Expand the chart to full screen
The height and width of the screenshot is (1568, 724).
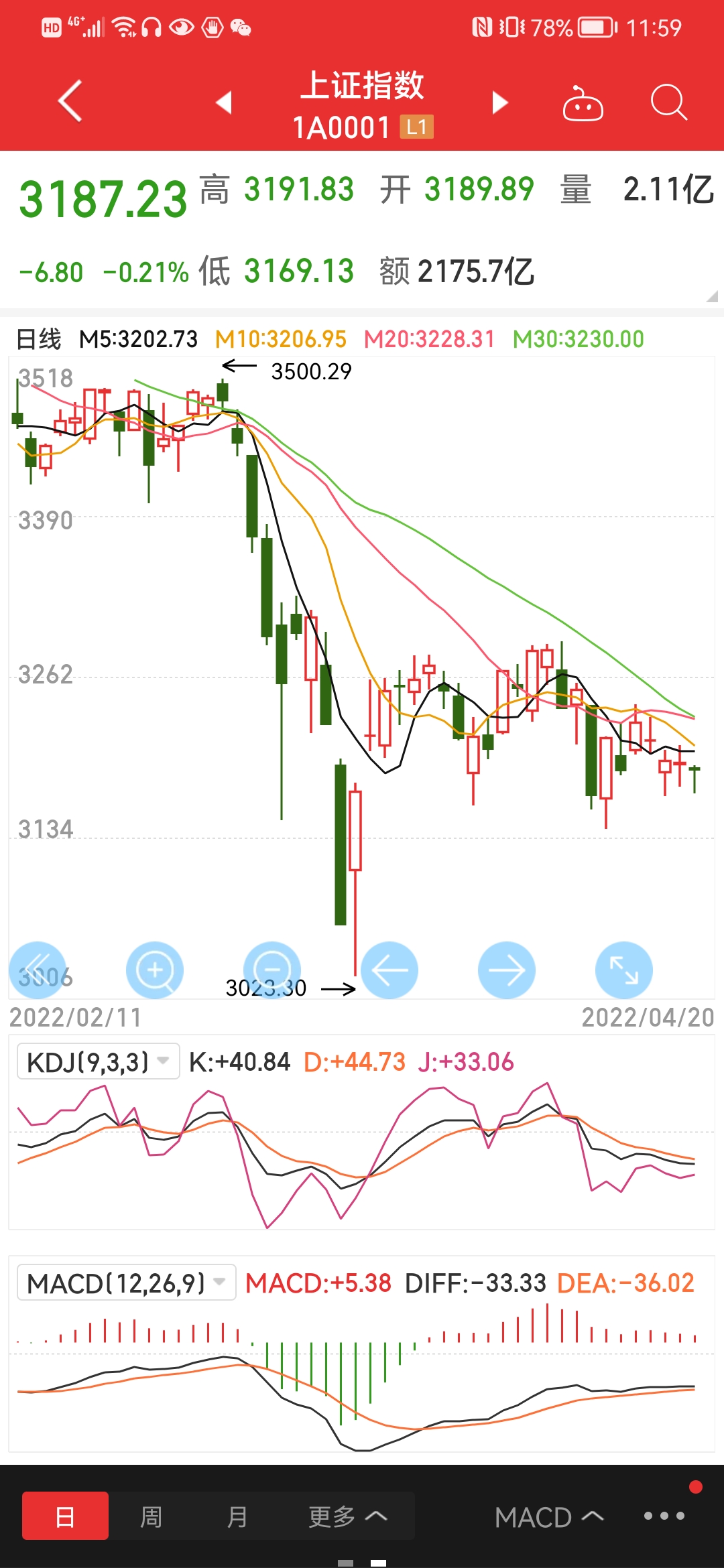[624, 970]
